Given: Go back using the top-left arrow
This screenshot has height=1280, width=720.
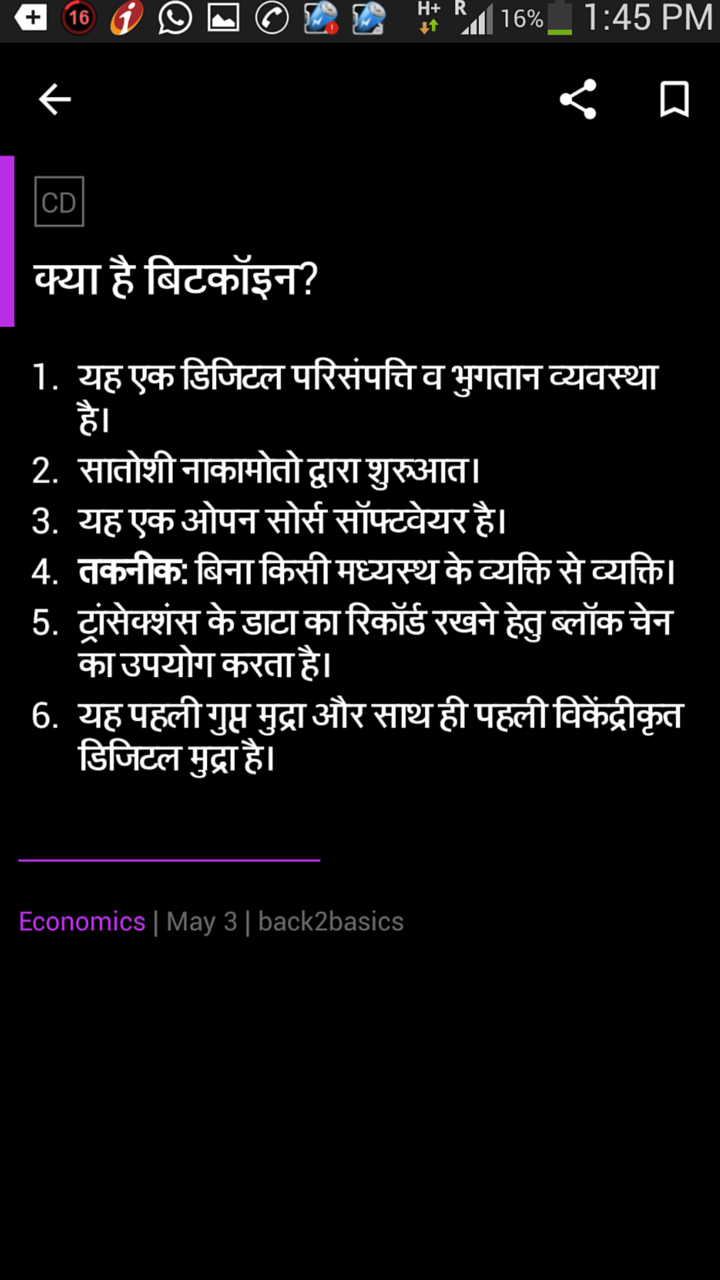Looking at the screenshot, I should tap(55, 99).
